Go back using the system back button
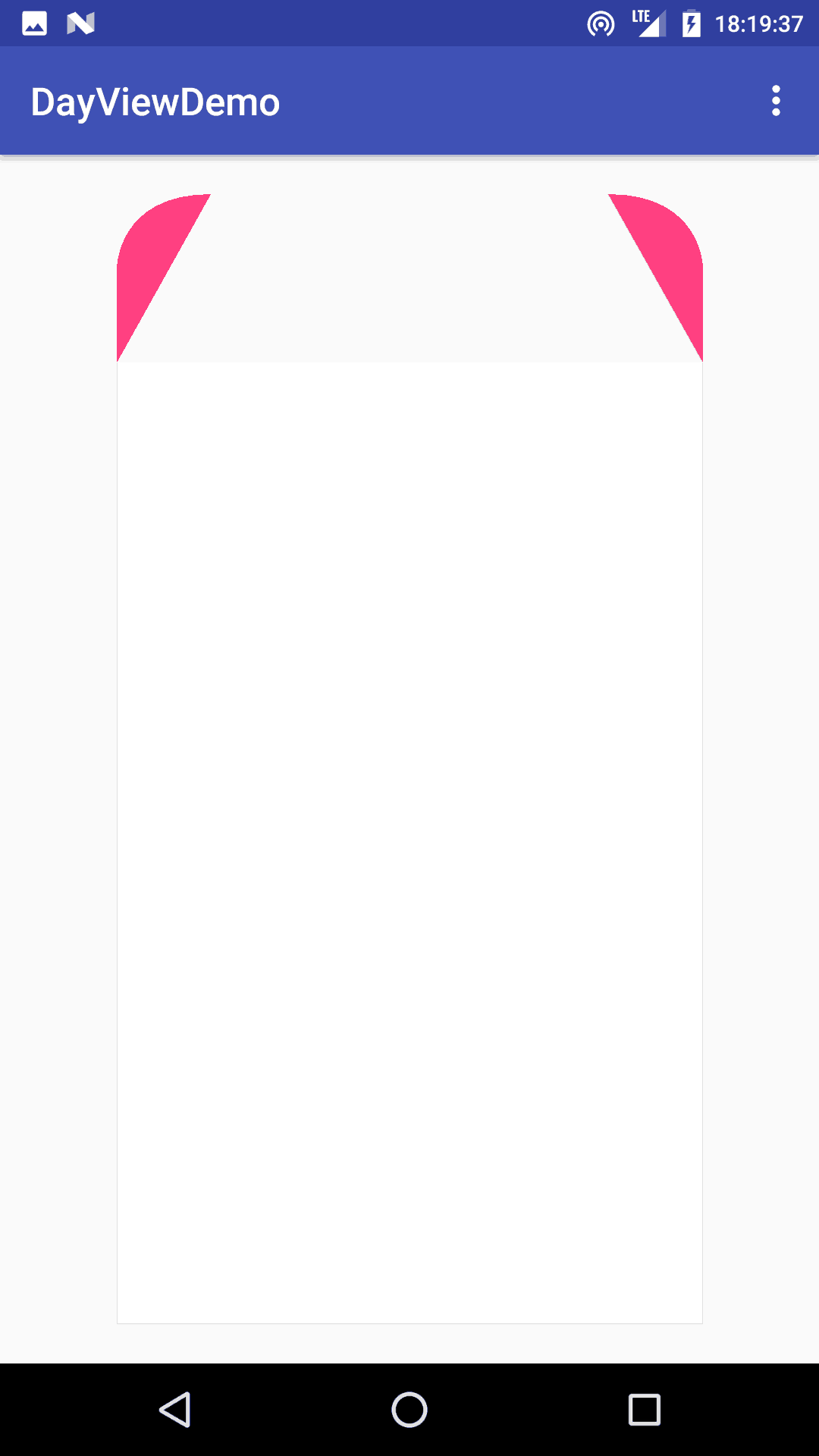The image size is (819, 1456). tap(174, 1410)
